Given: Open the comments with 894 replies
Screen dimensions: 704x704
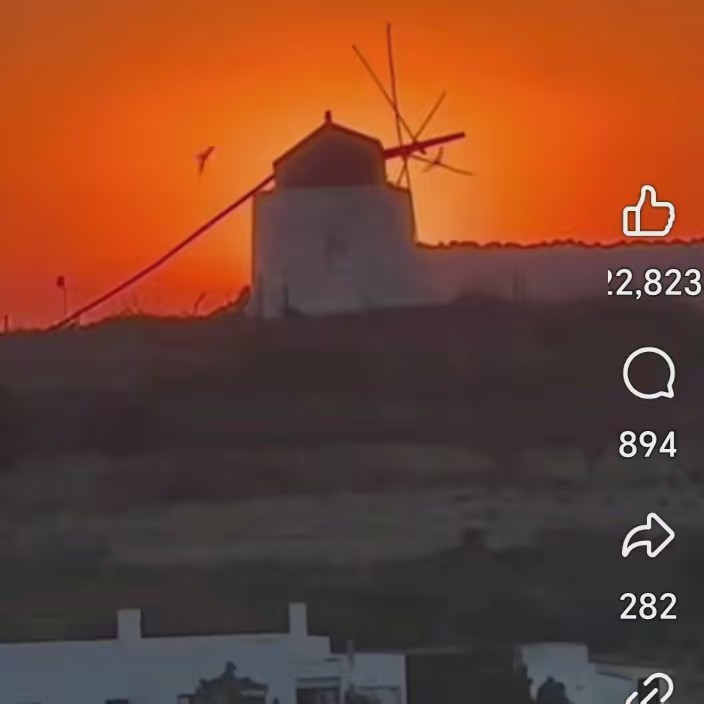Looking at the screenshot, I should tap(649, 374).
